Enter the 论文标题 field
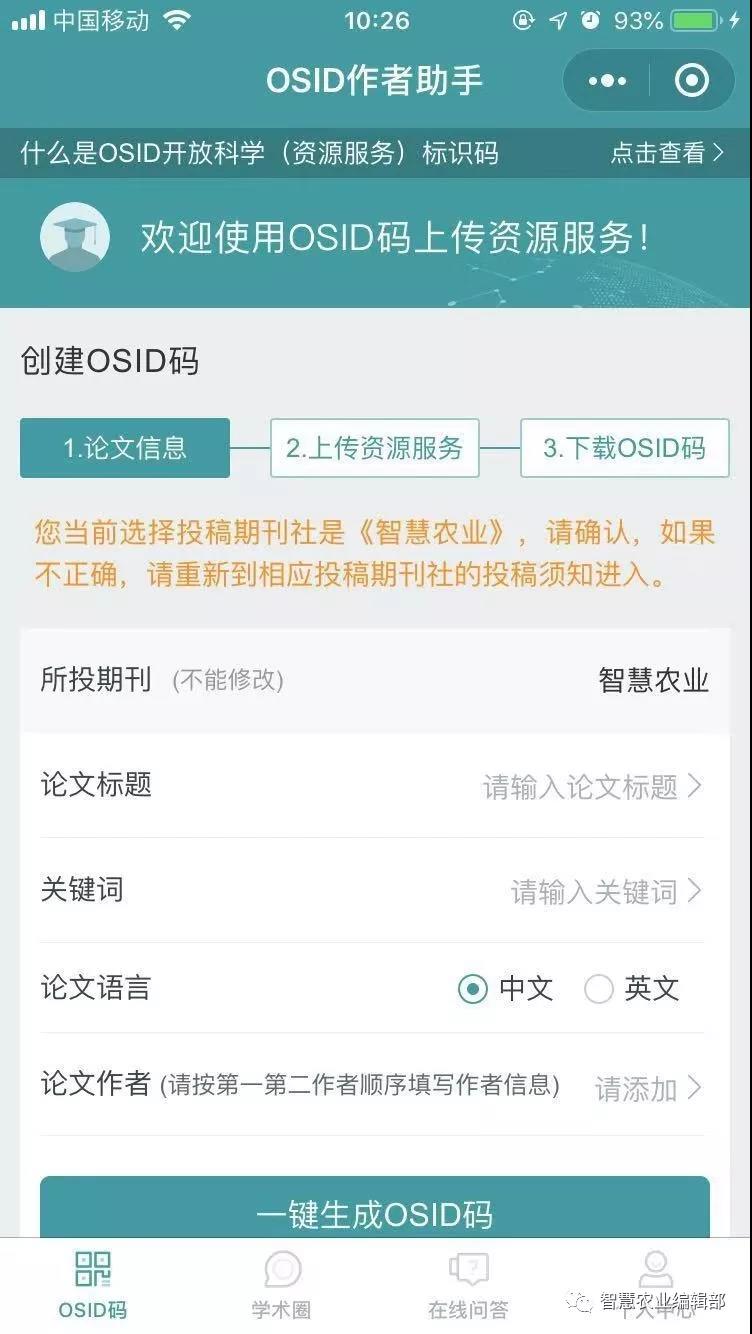752x1334 pixels. pos(592,787)
